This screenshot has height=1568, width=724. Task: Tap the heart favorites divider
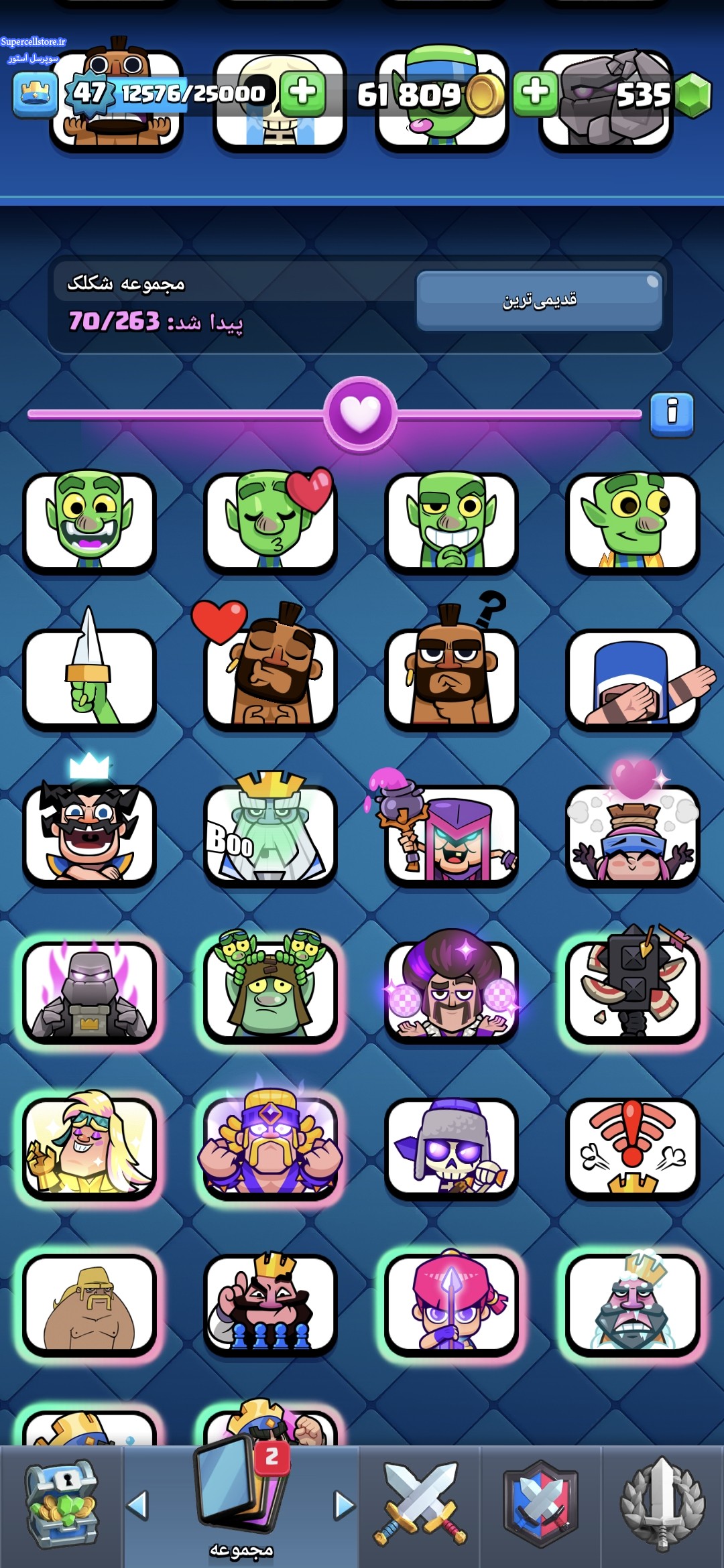coord(361,413)
